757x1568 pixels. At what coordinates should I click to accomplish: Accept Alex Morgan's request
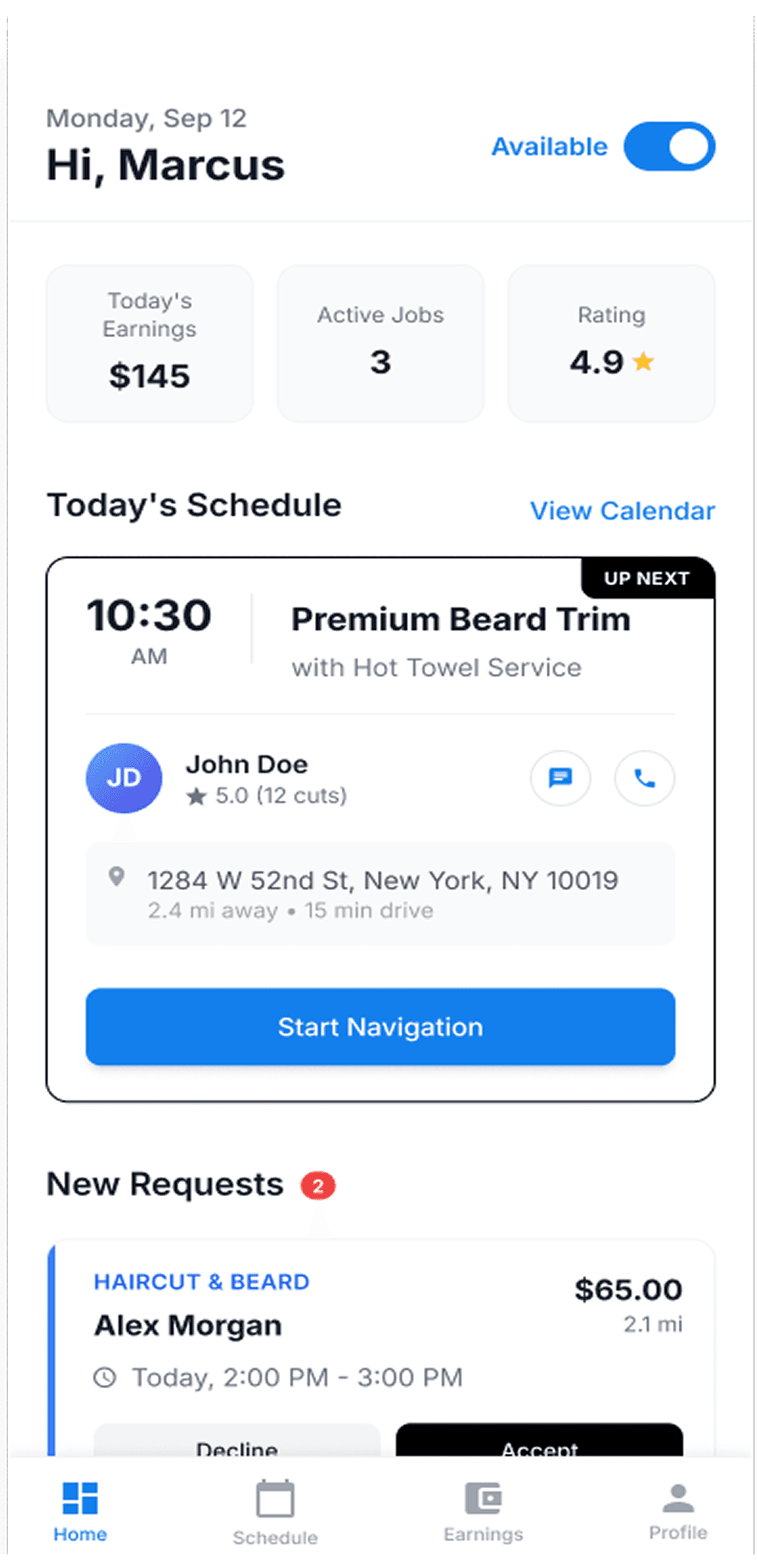(x=540, y=1446)
